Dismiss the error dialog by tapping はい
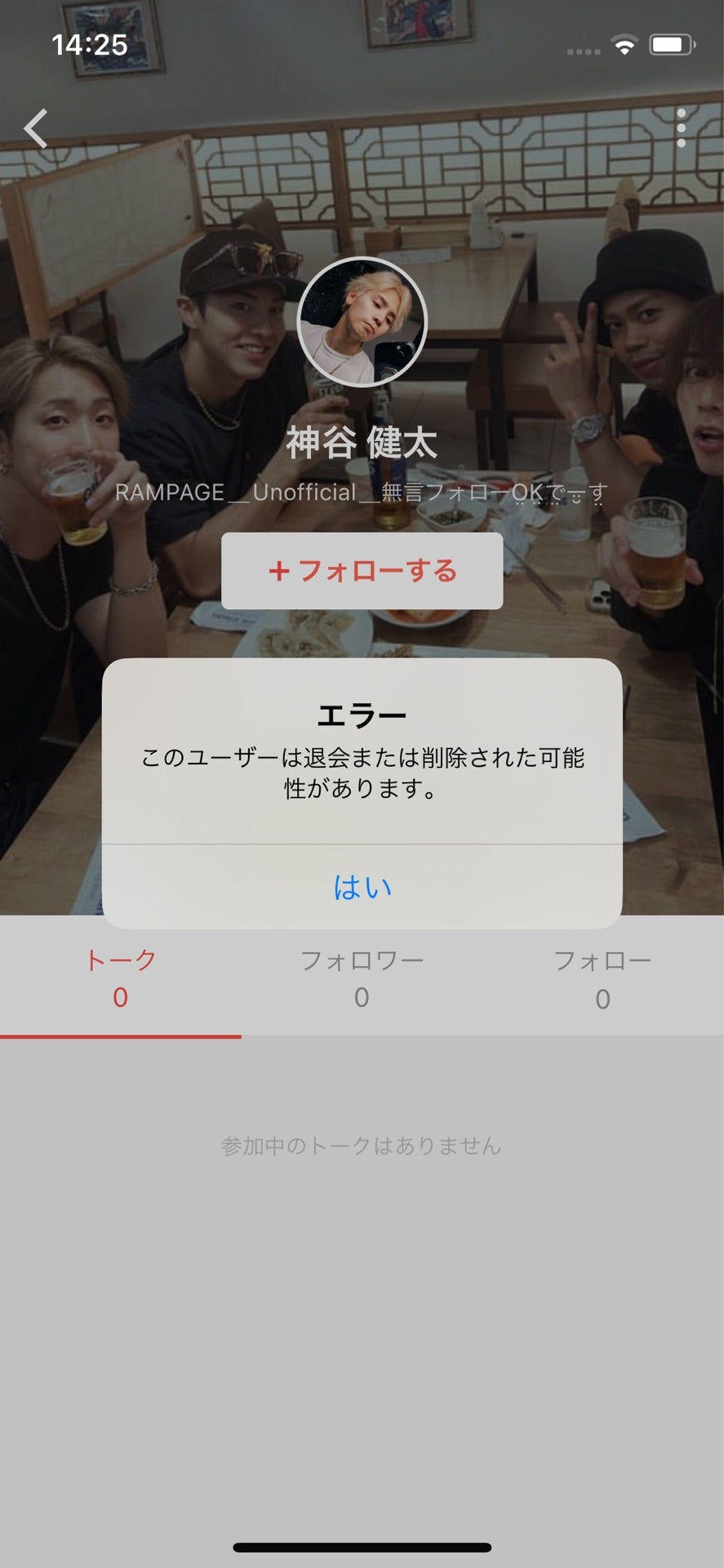The image size is (724, 1568). pyautogui.click(x=362, y=887)
